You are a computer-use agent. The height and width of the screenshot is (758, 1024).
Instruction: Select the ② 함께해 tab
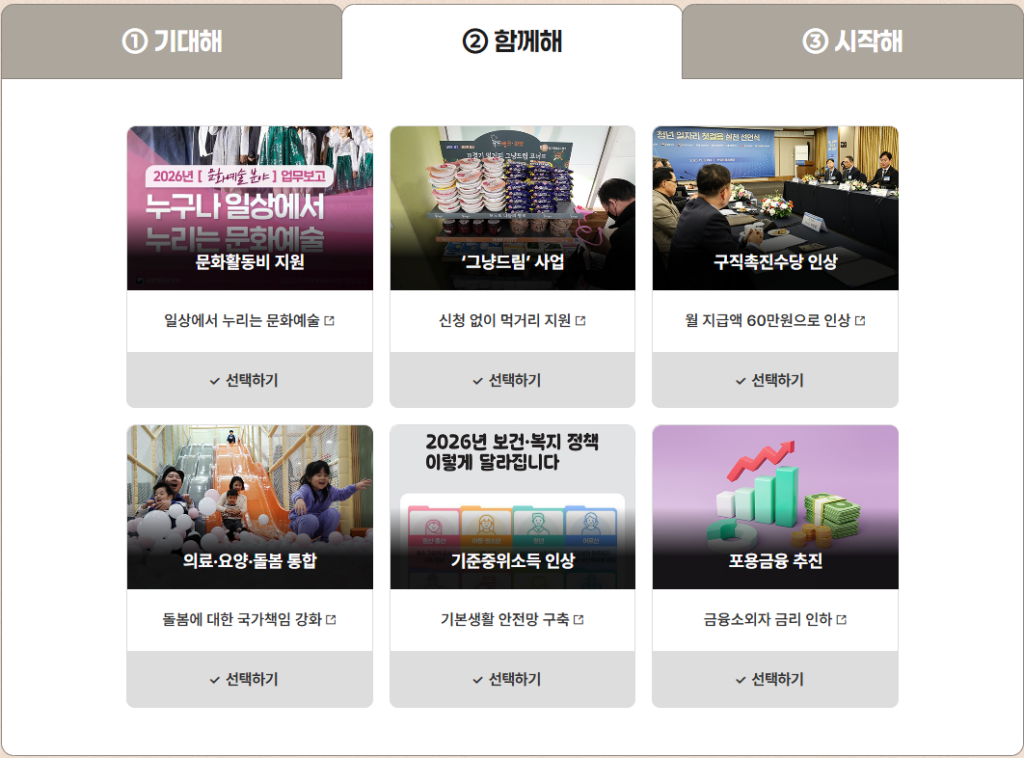click(x=511, y=41)
